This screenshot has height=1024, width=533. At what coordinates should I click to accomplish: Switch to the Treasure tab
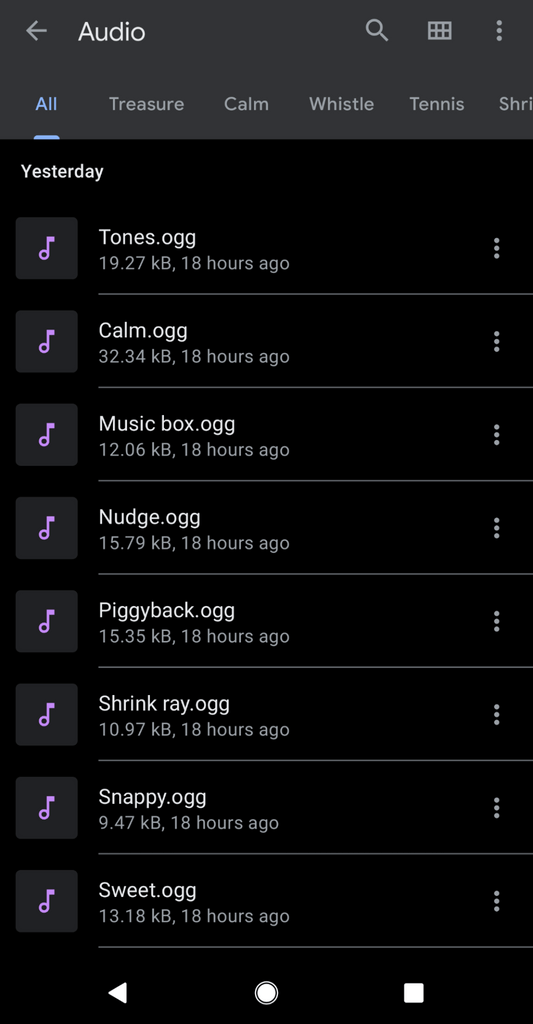click(x=146, y=104)
